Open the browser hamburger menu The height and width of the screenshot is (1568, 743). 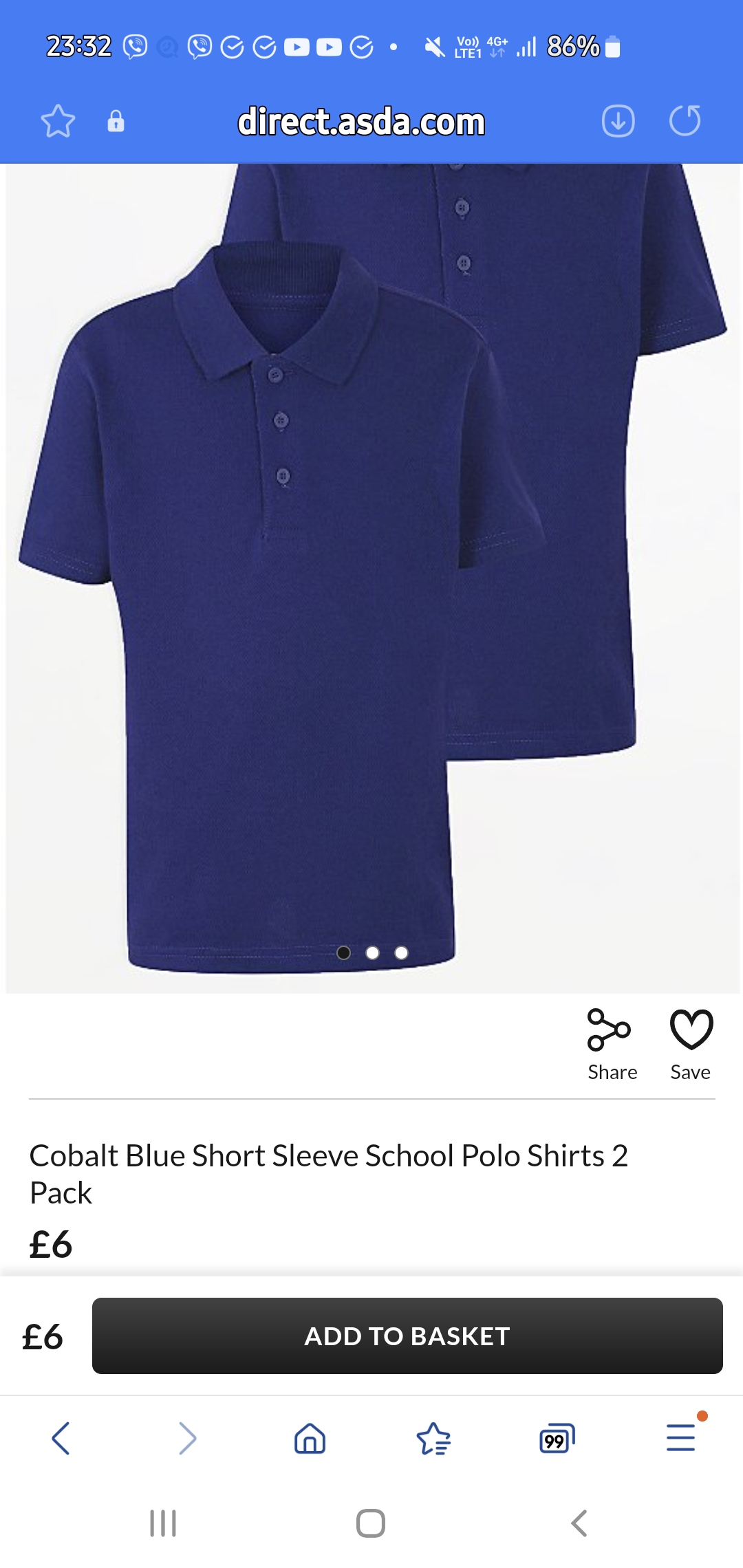(x=681, y=1437)
